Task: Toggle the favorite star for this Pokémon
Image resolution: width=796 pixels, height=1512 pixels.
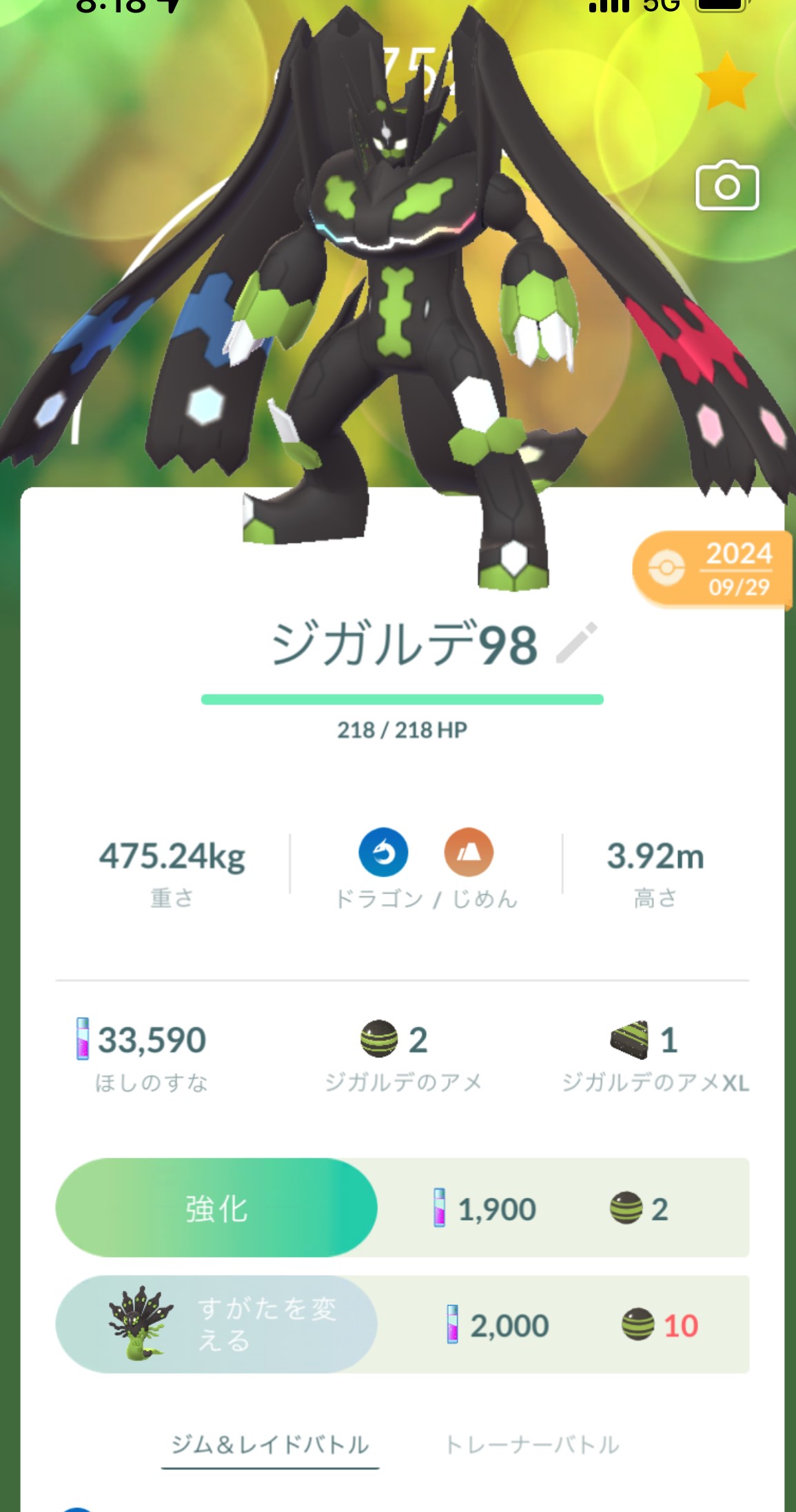Action: click(726, 82)
